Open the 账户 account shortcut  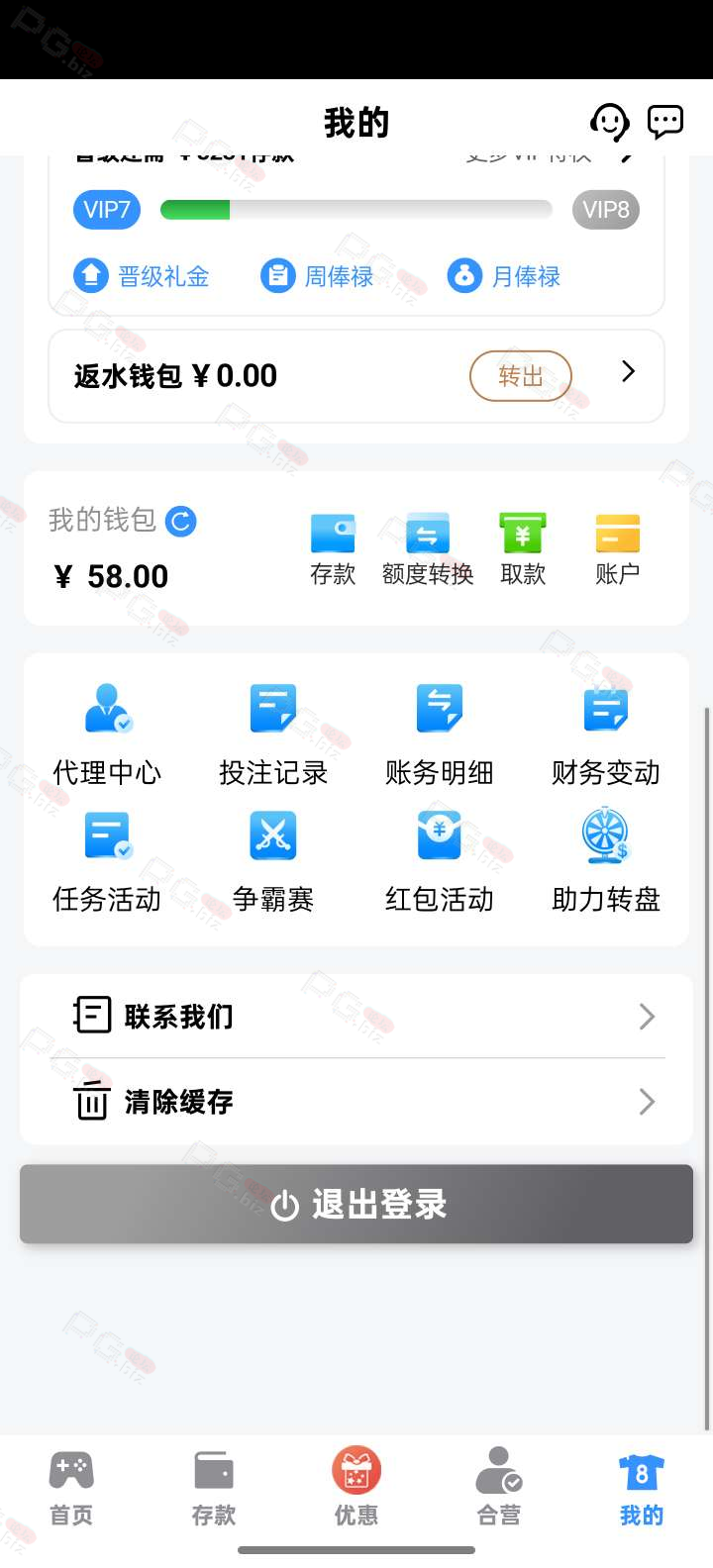(617, 550)
